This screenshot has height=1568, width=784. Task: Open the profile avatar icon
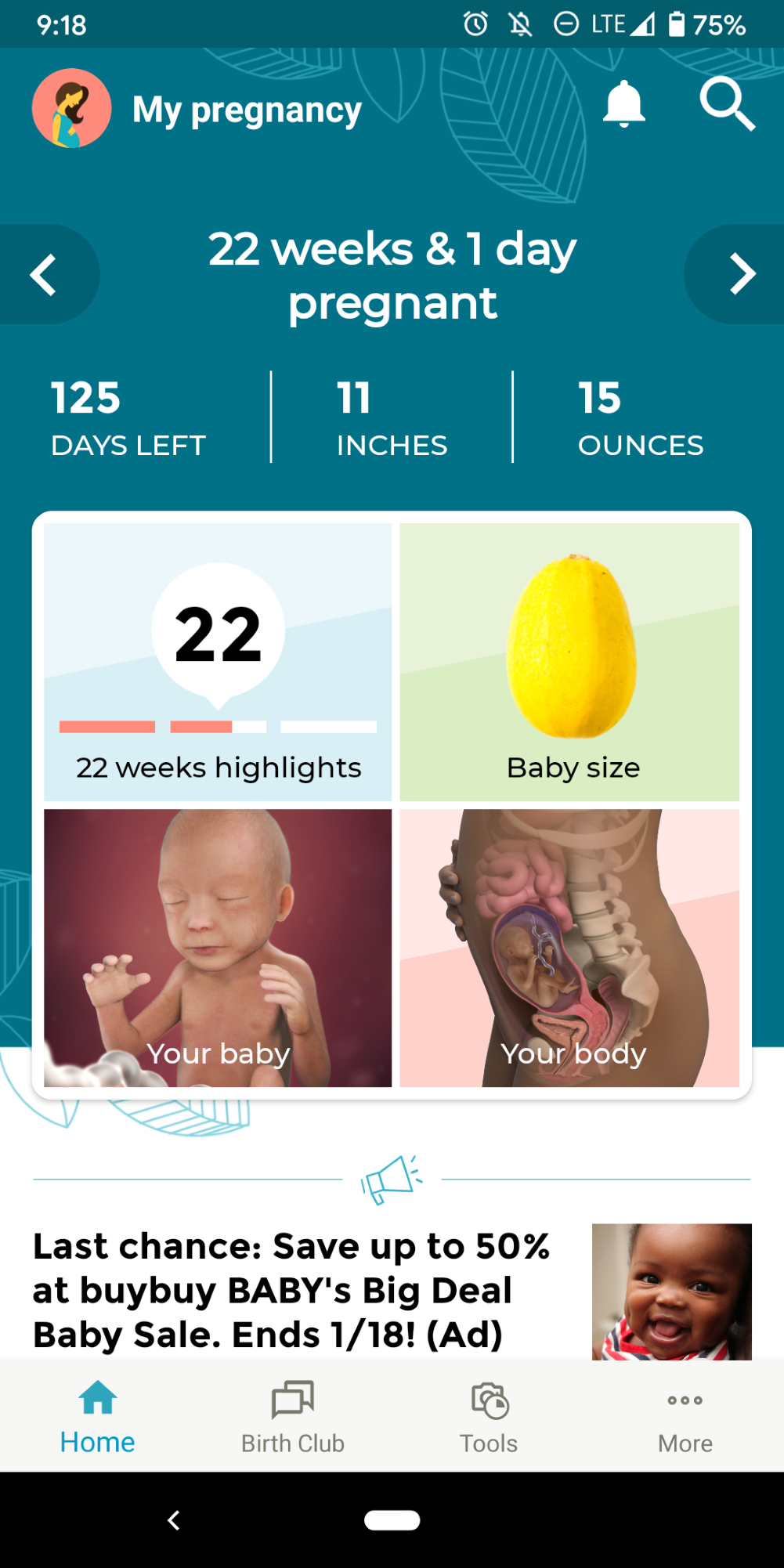[x=71, y=108]
